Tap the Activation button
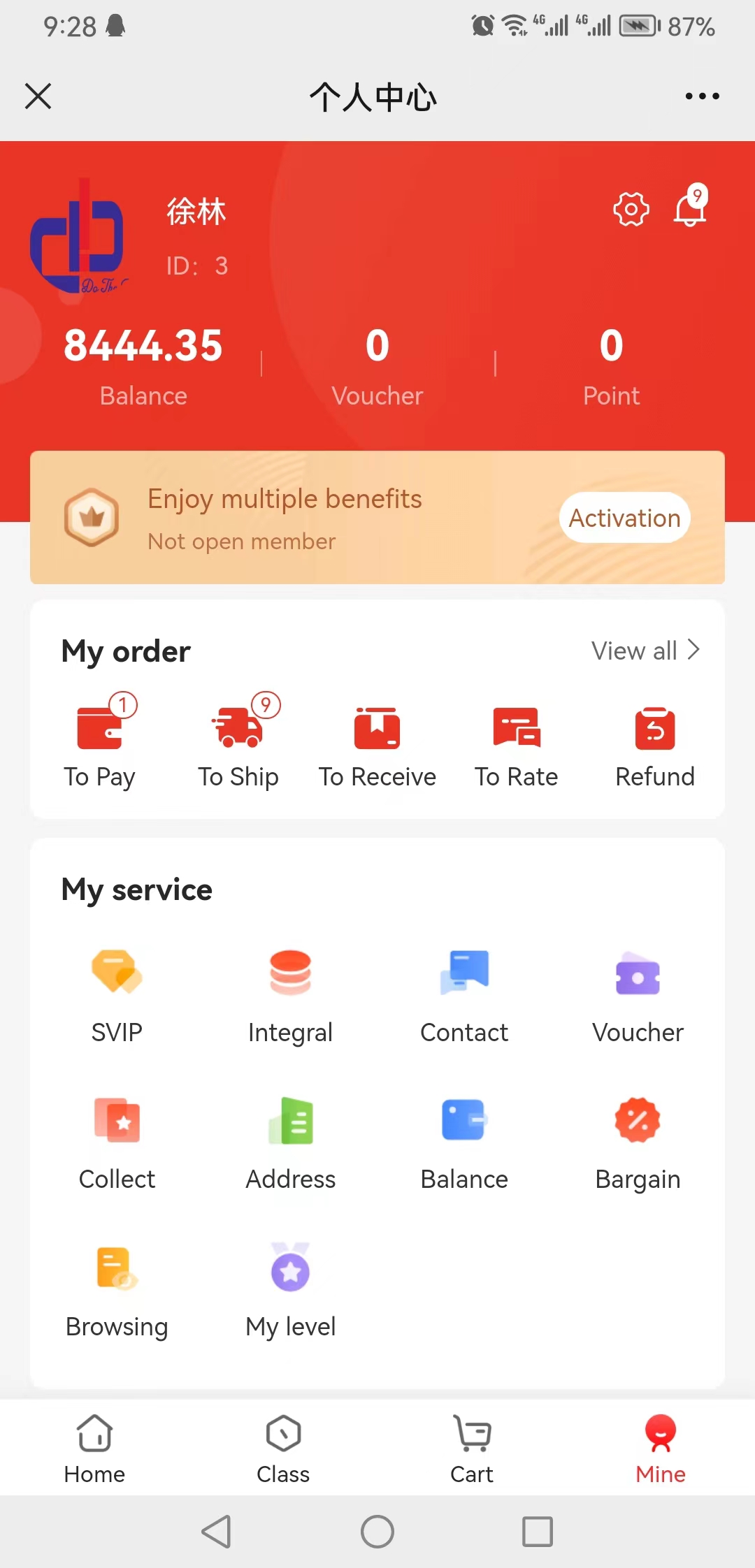 pos(624,518)
